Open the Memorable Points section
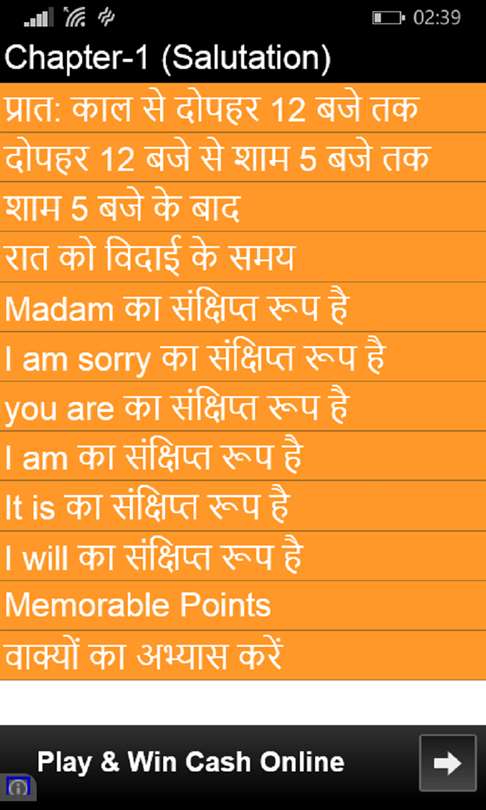The image size is (486, 810). pyautogui.click(x=243, y=606)
